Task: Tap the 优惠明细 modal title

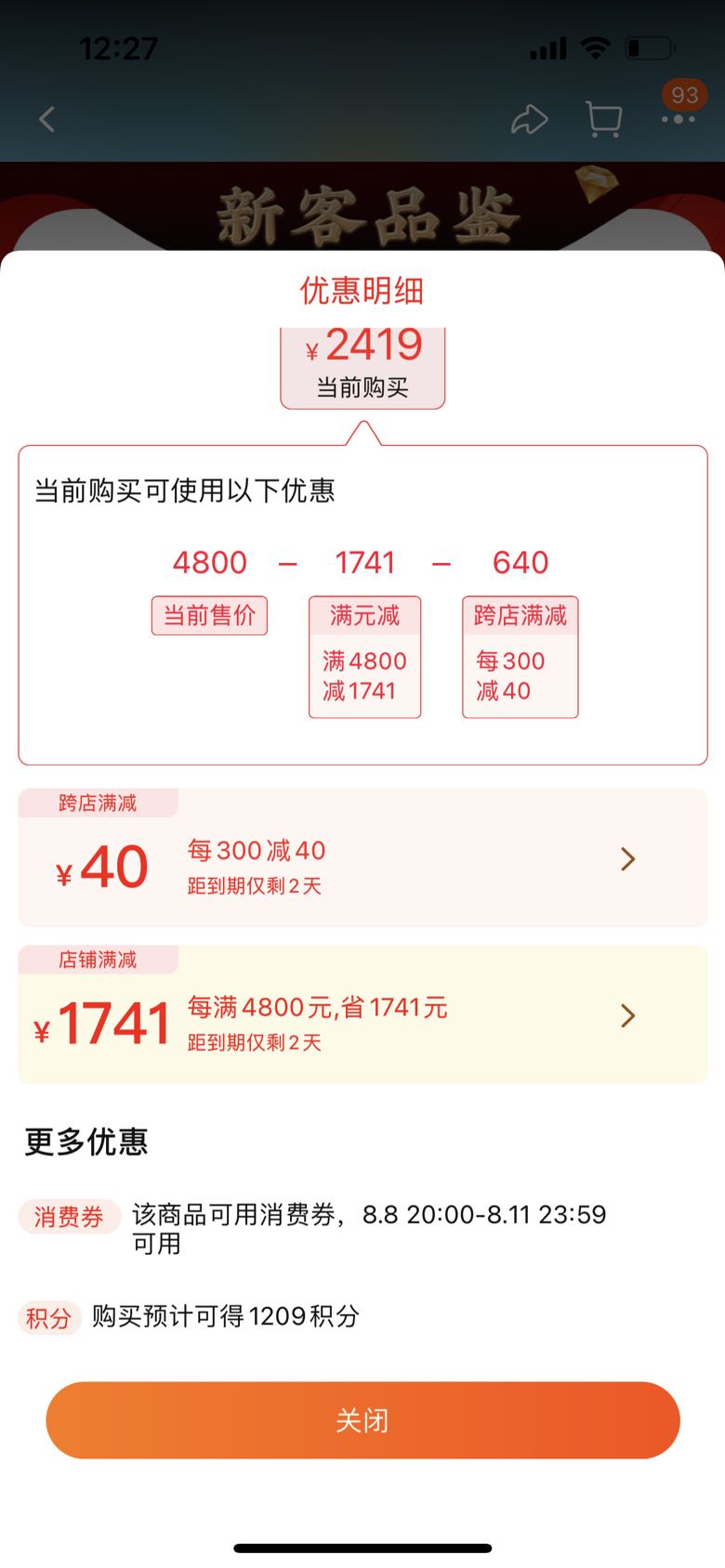Action: point(362,292)
